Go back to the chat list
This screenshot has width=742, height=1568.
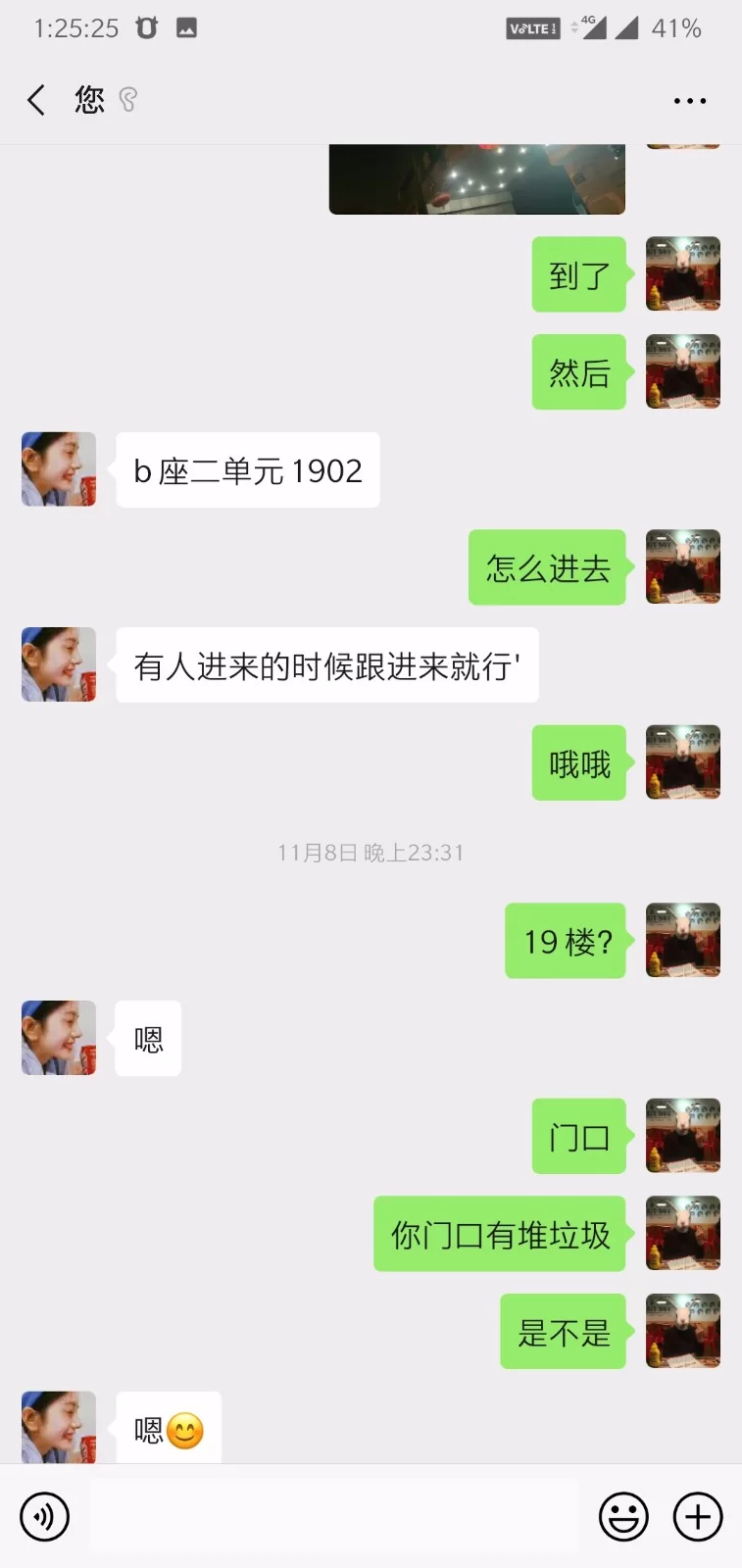[36, 100]
